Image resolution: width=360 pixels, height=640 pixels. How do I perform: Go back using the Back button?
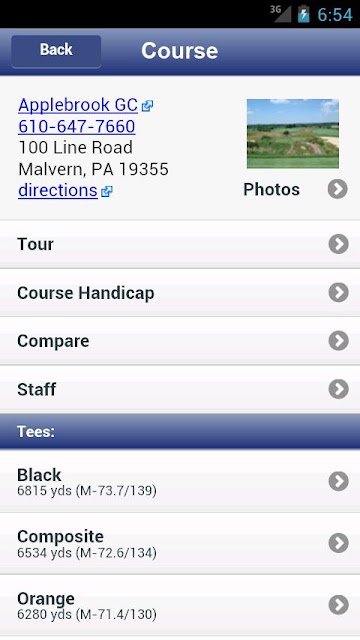coord(56,51)
